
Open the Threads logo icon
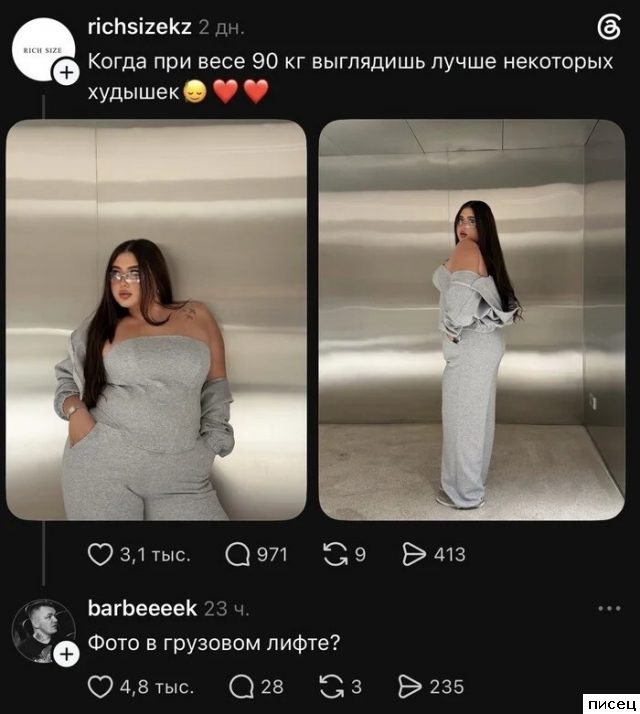coord(609,28)
